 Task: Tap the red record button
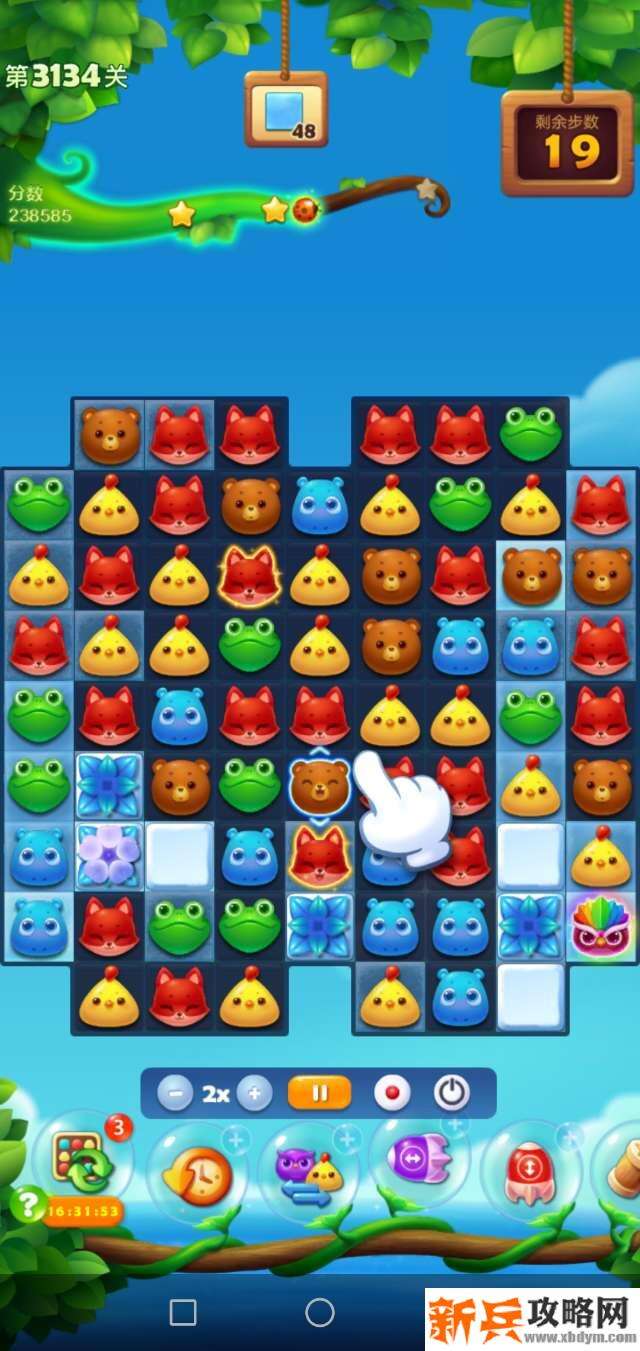392,1094
